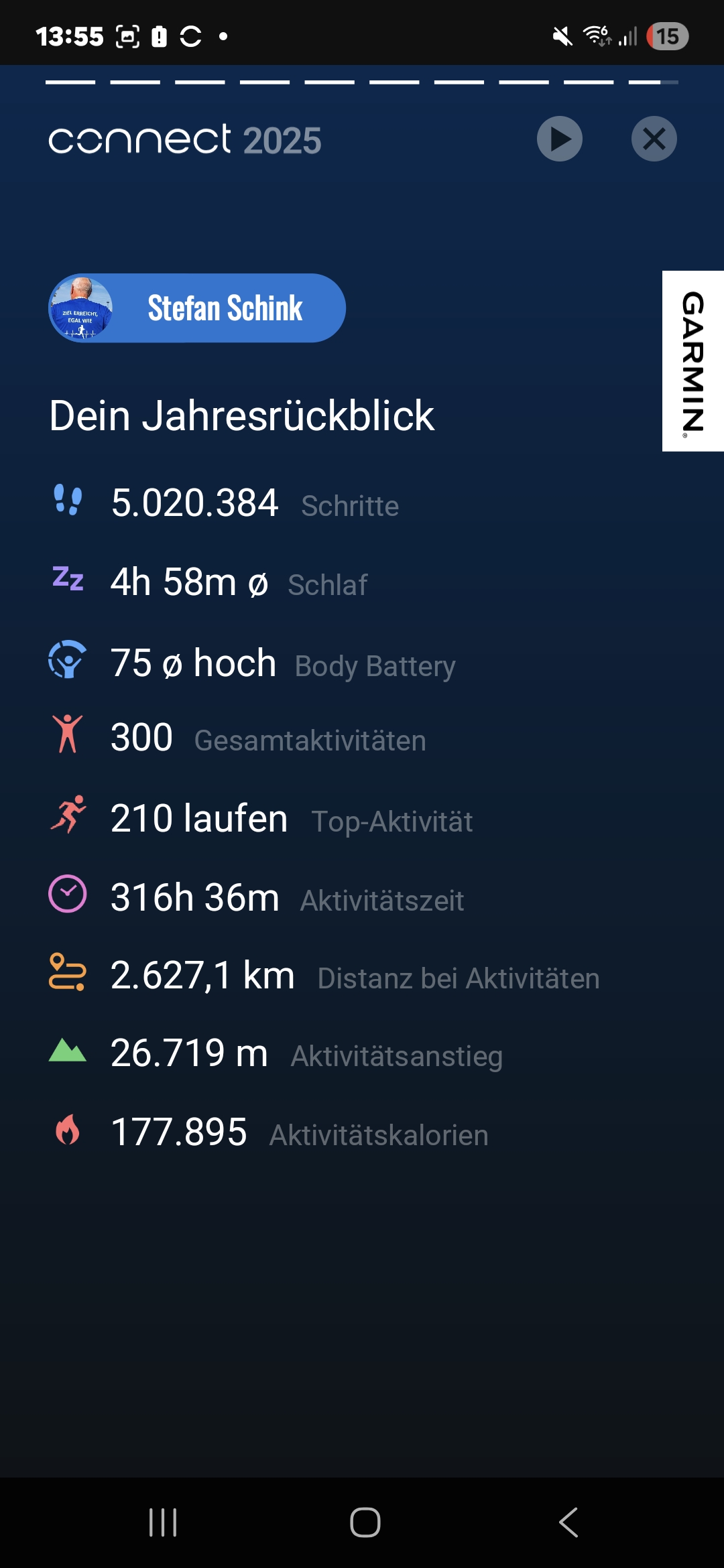
Task: Go back using the system back button
Action: coord(568,1522)
